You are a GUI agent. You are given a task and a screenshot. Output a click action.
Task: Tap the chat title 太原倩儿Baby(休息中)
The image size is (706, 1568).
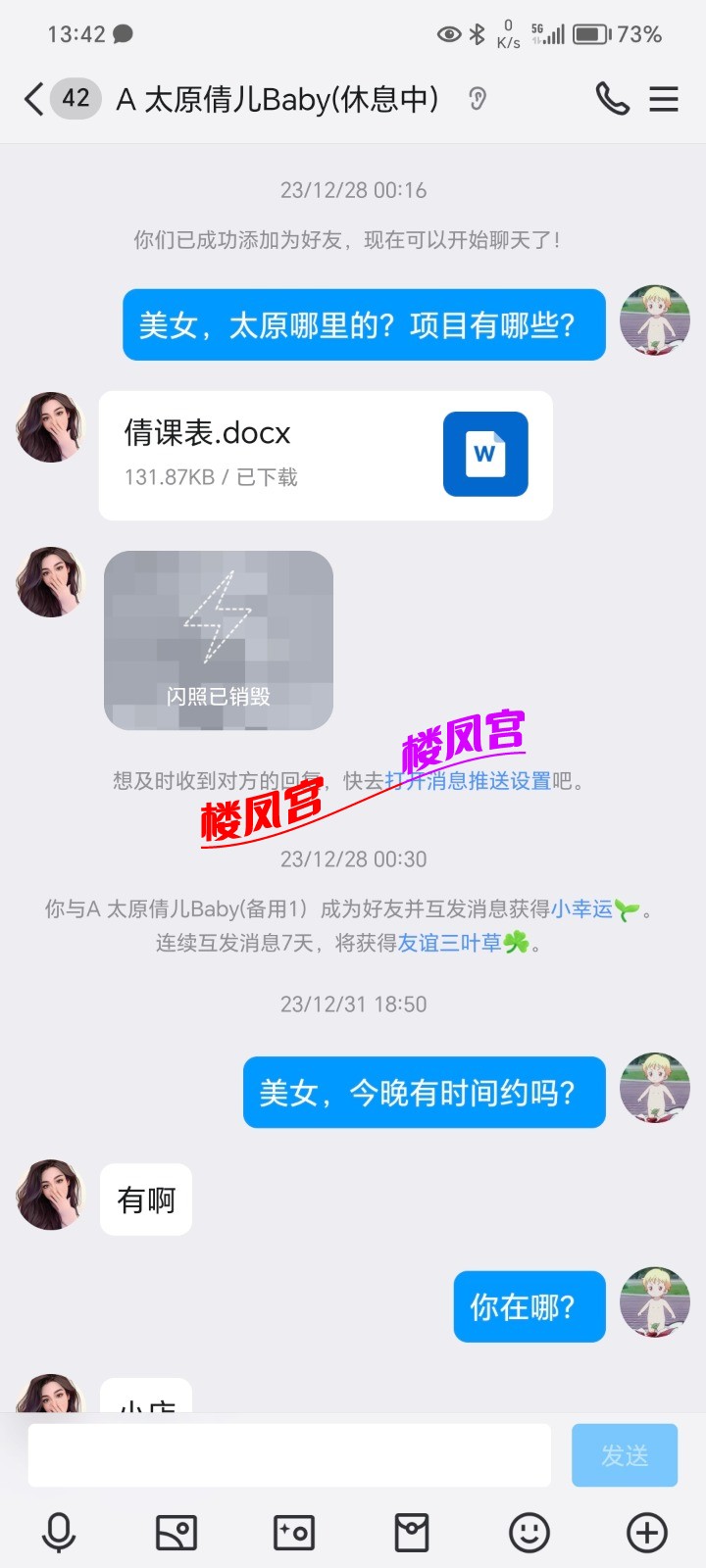pyautogui.click(x=277, y=99)
